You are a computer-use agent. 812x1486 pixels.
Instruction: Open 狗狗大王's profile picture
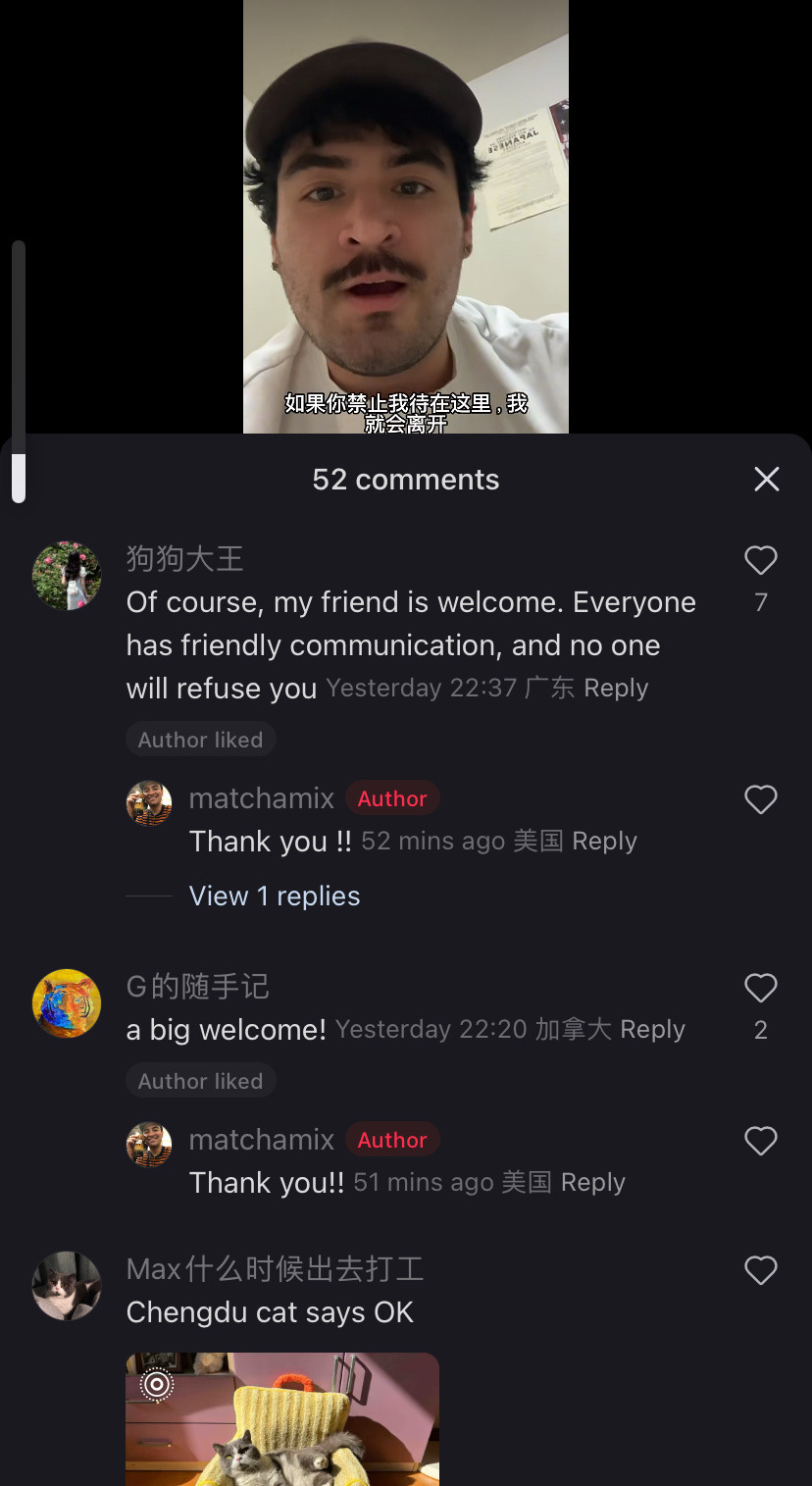[67, 576]
